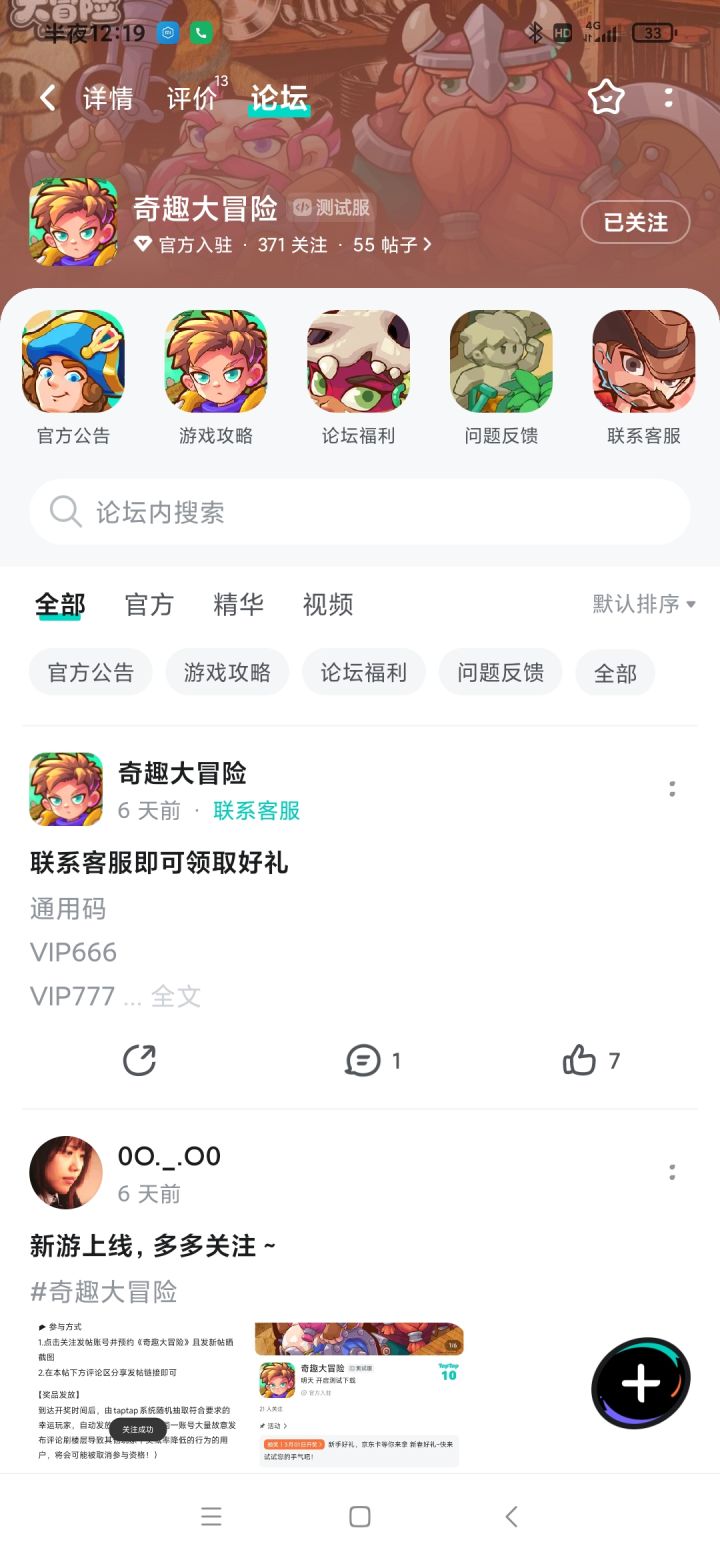The image size is (720, 1560).
Task: Expand 全文 of the VIP777 post
Action: (x=176, y=996)
